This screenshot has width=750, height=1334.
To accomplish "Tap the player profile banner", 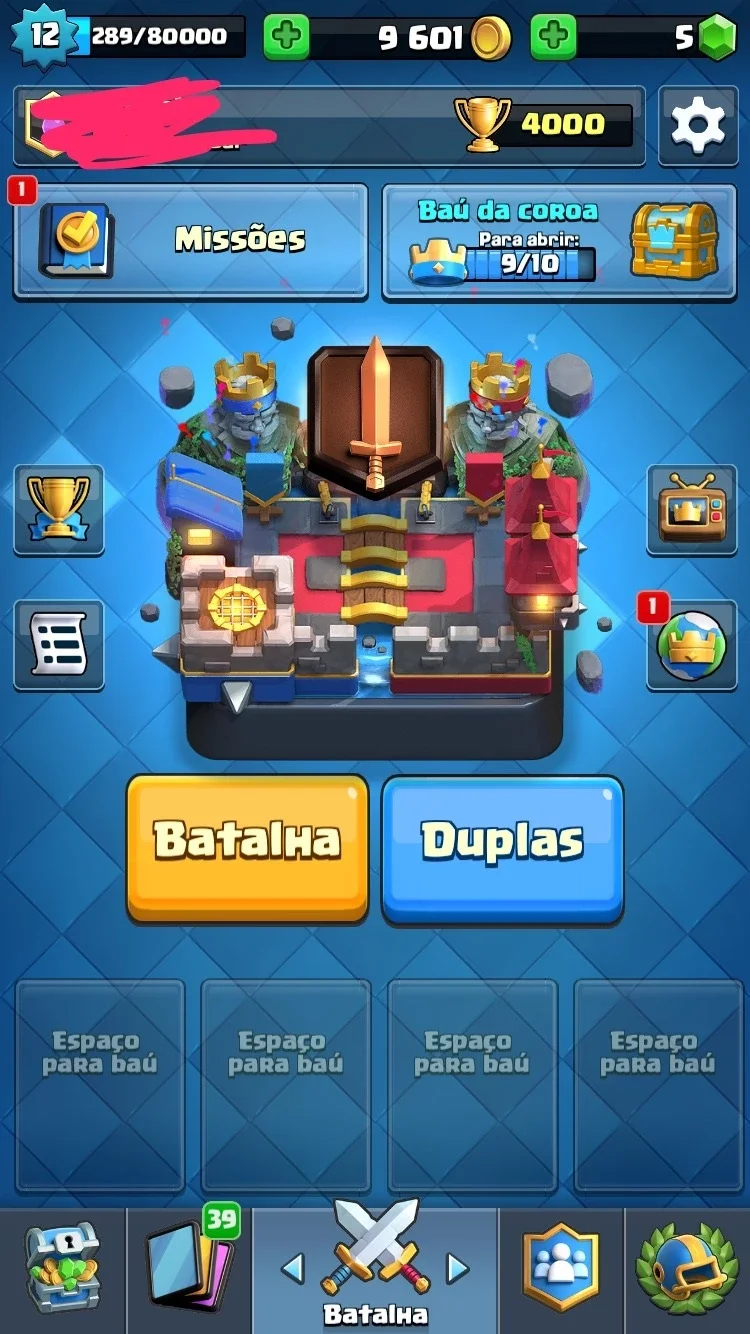I will [x=329, y=125].
